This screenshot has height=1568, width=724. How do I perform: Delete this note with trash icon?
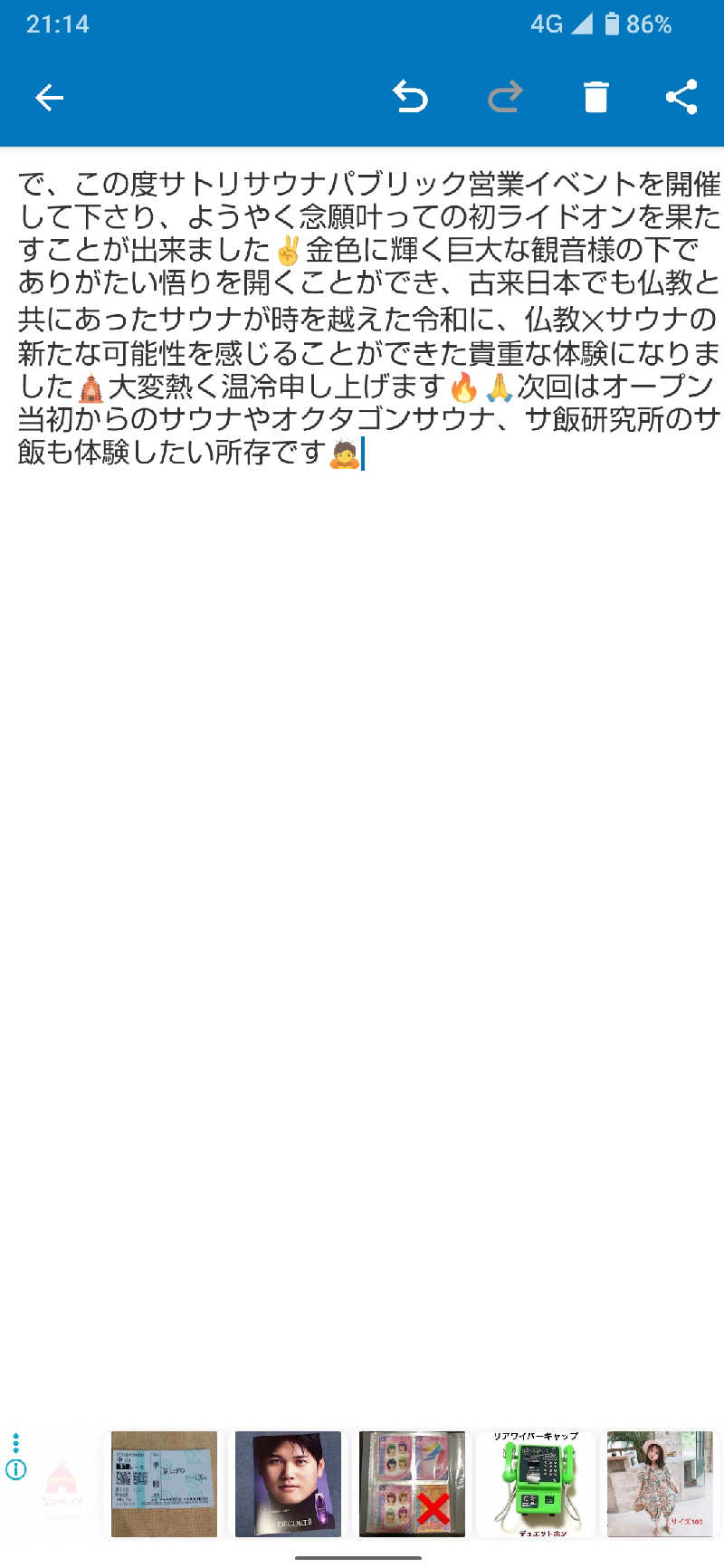point(595,96)
